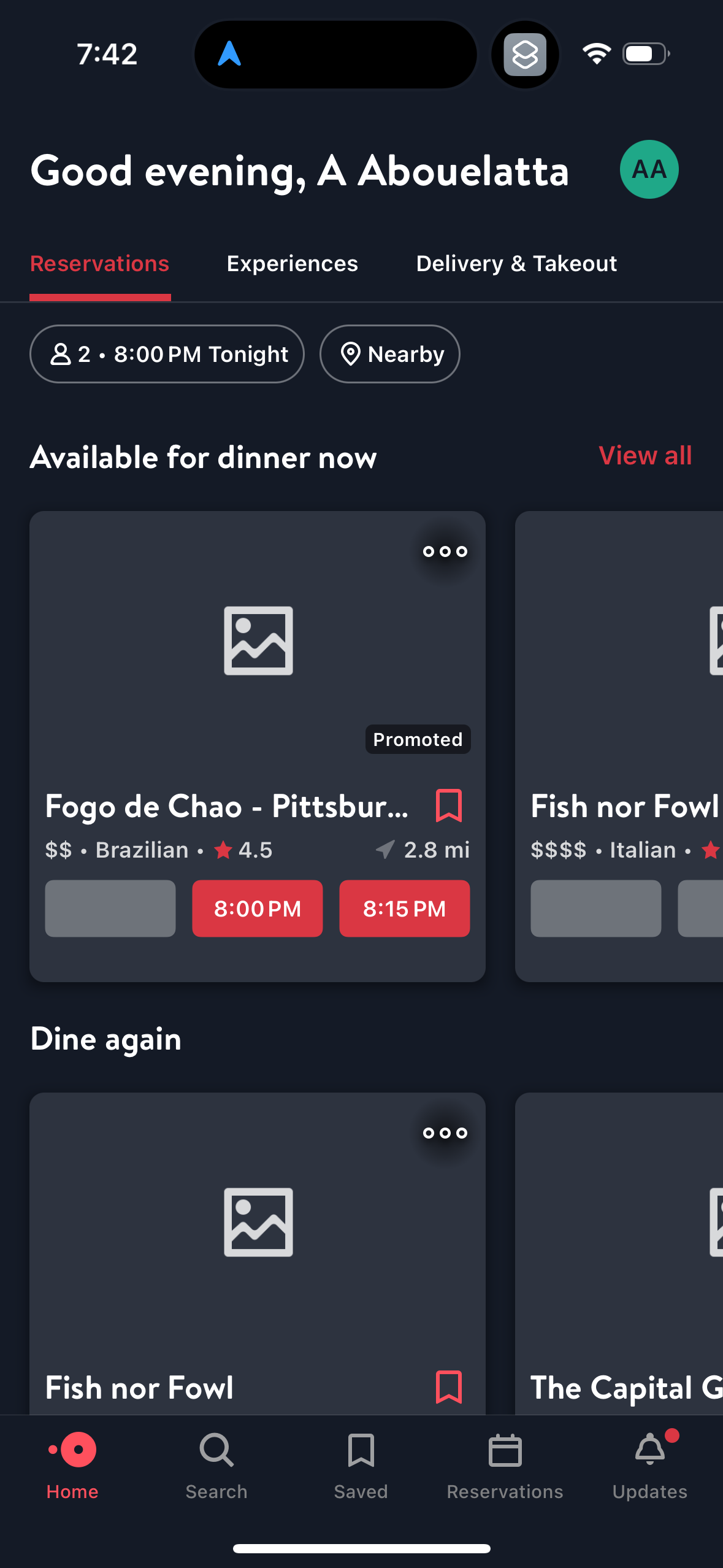Switch to the Reservations tab
The width and height of the screenshot is (723, 1568).
click(100, 263)
